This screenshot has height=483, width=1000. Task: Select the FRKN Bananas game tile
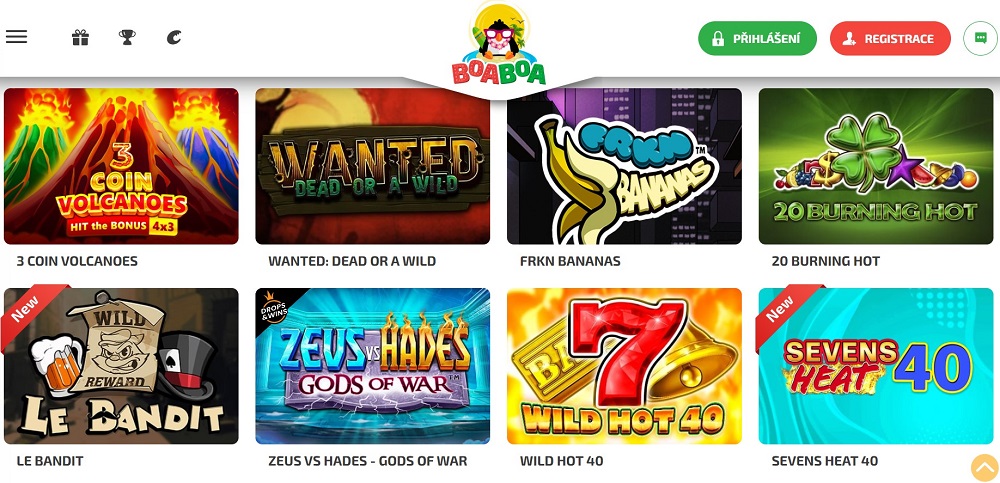624,166
